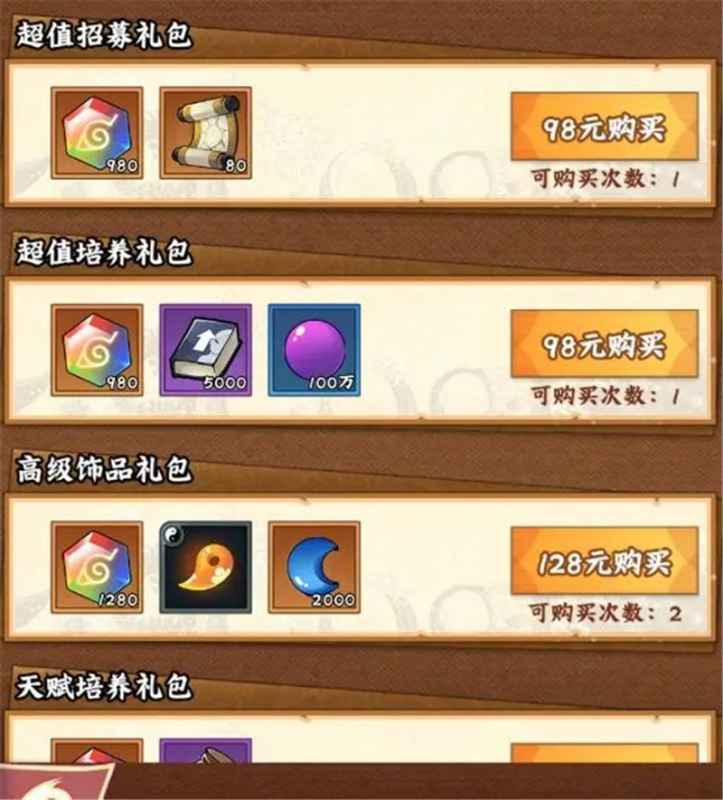
Task: Open the orange magatama accessory item
Action: pyautogui.click(x=205, y=567)
